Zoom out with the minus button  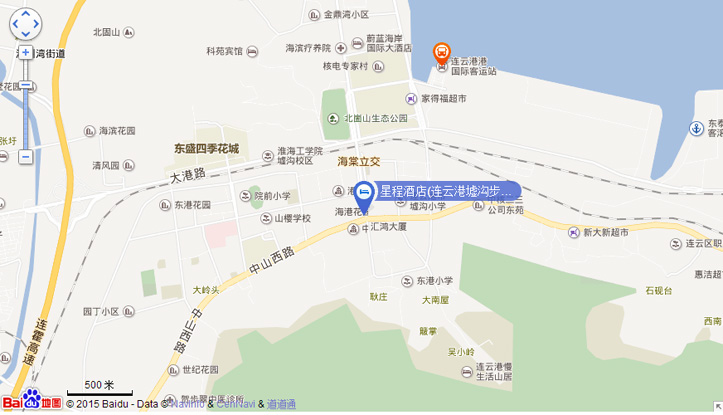(25, 156)
